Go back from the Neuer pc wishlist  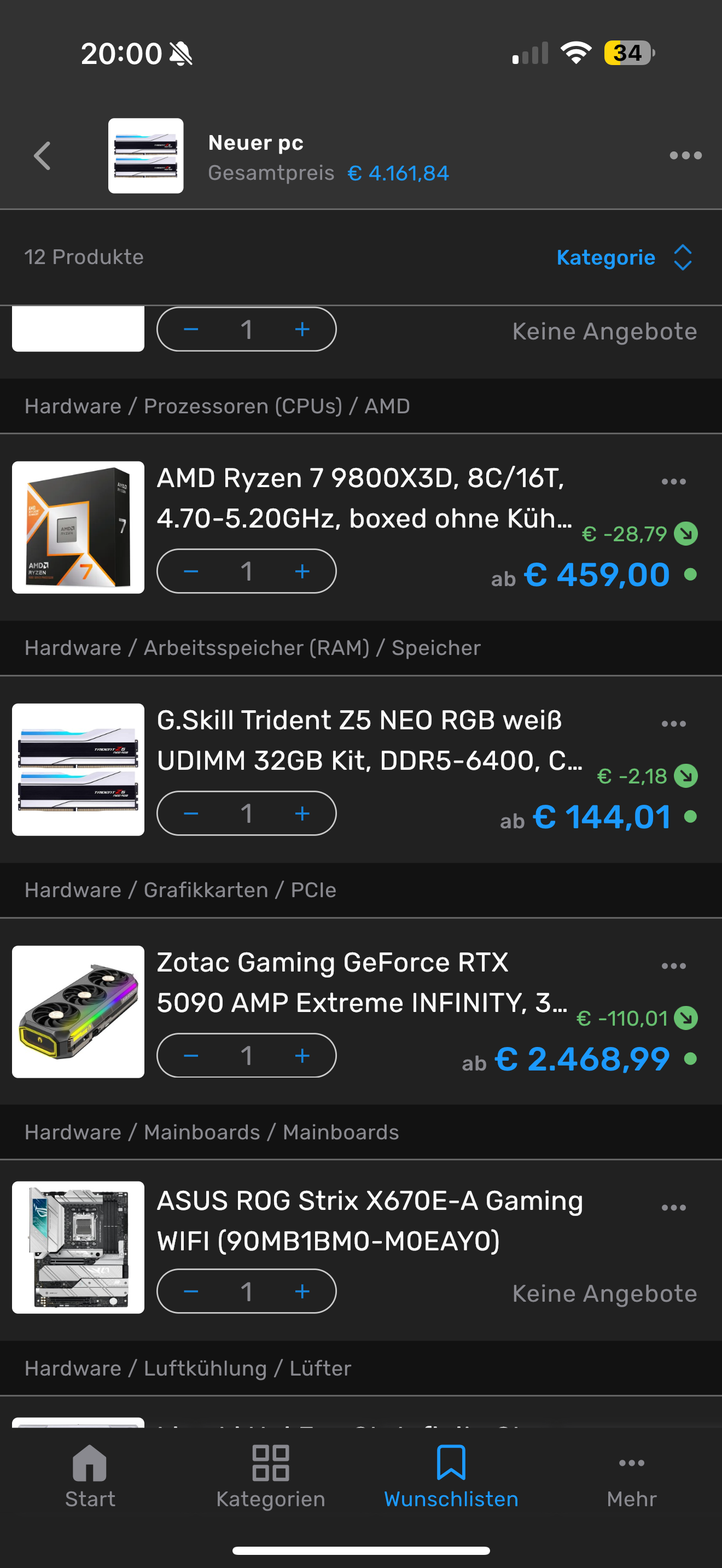[x=42, y=156]
